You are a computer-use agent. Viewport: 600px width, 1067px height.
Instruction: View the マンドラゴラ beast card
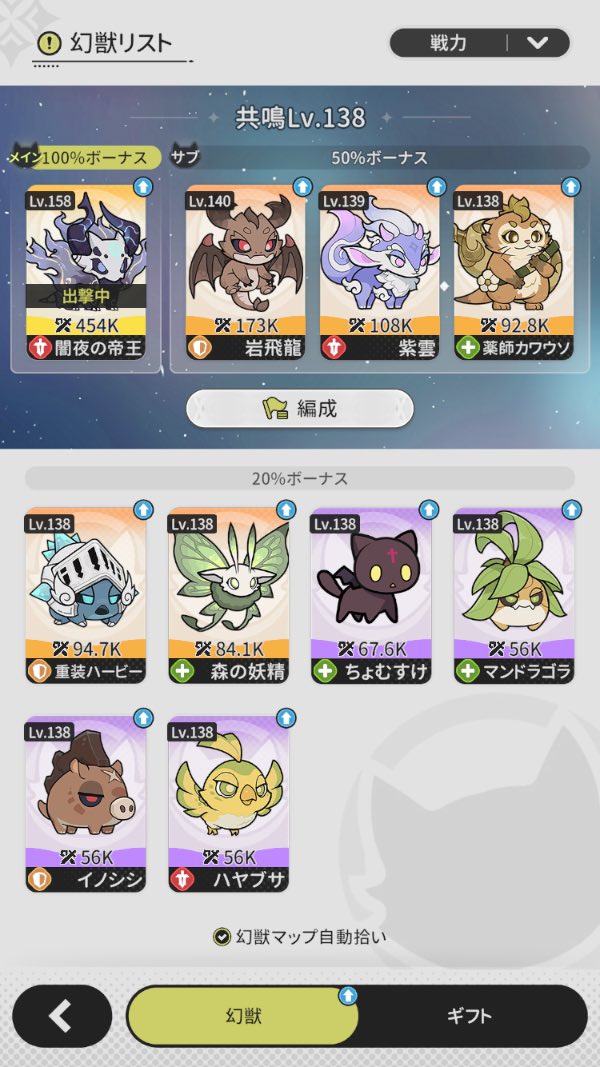pos(513,596)
